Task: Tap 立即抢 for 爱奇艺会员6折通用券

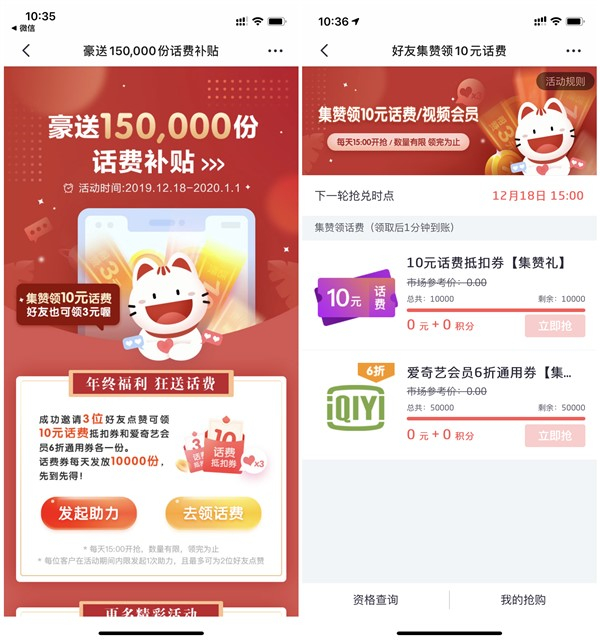Action: [554, 435]
